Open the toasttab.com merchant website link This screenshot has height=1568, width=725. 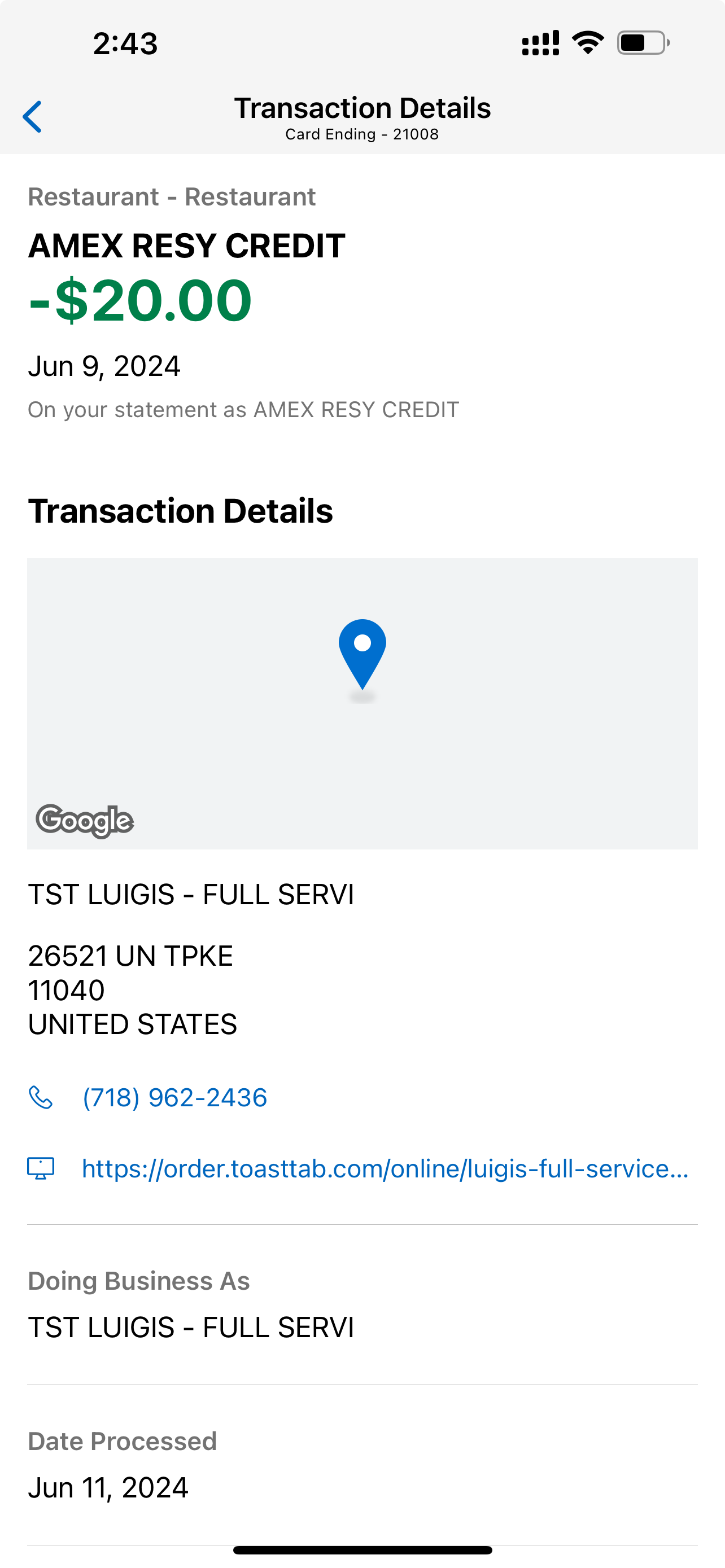[x=385, y=1168]
